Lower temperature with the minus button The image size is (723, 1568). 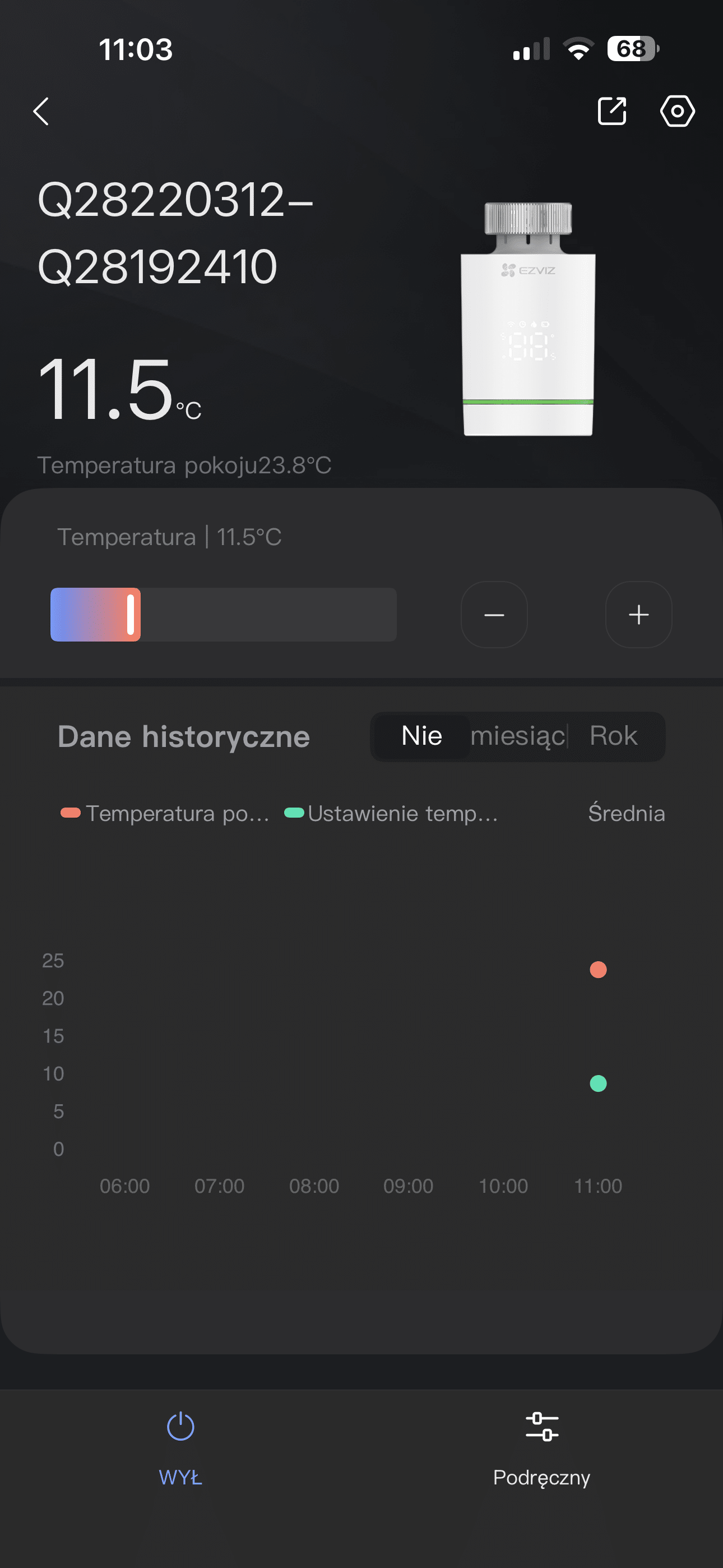coord(494,615)
